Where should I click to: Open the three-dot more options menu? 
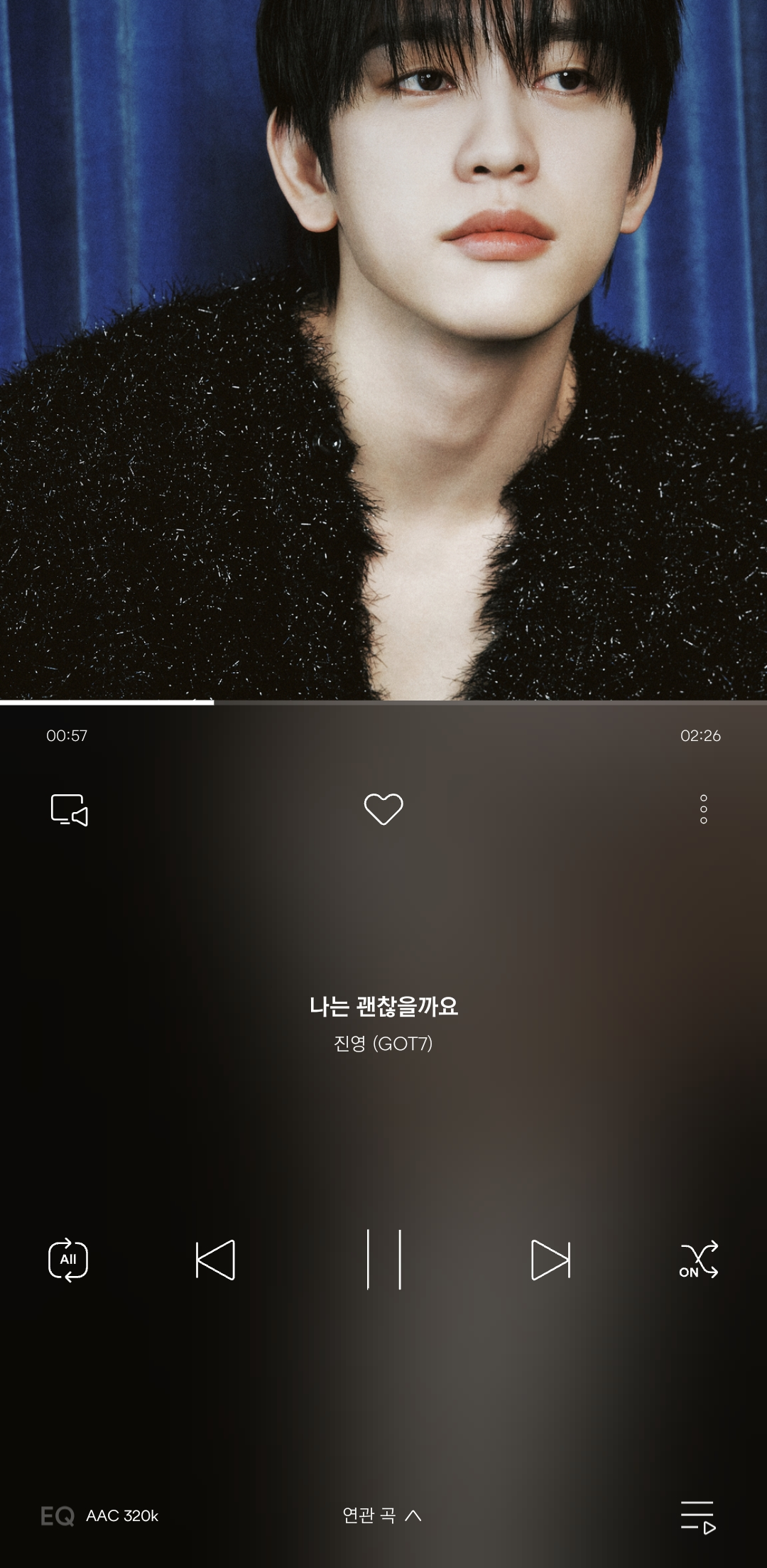click(704, 809)
